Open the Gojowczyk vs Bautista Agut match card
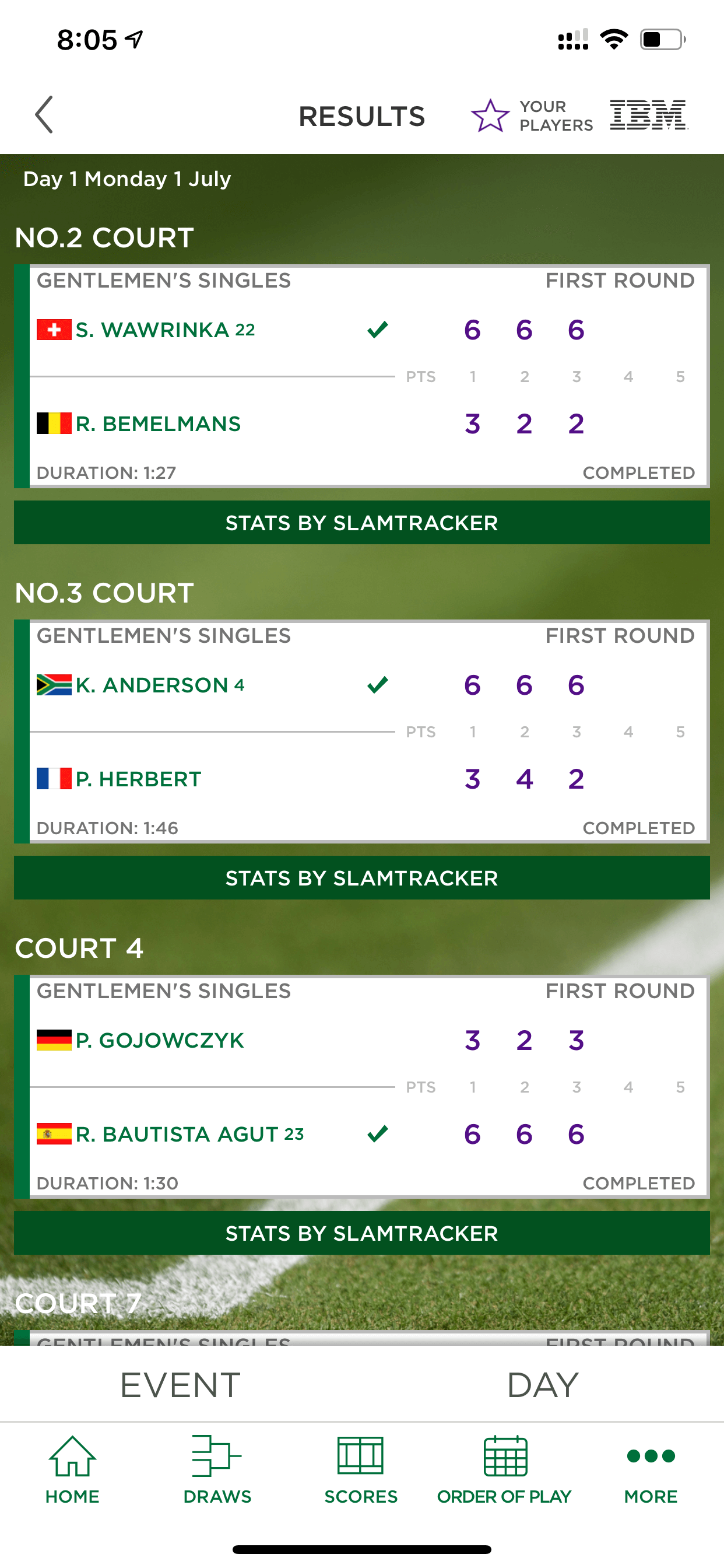The image size is (724, 1568). coord(362,1087)
